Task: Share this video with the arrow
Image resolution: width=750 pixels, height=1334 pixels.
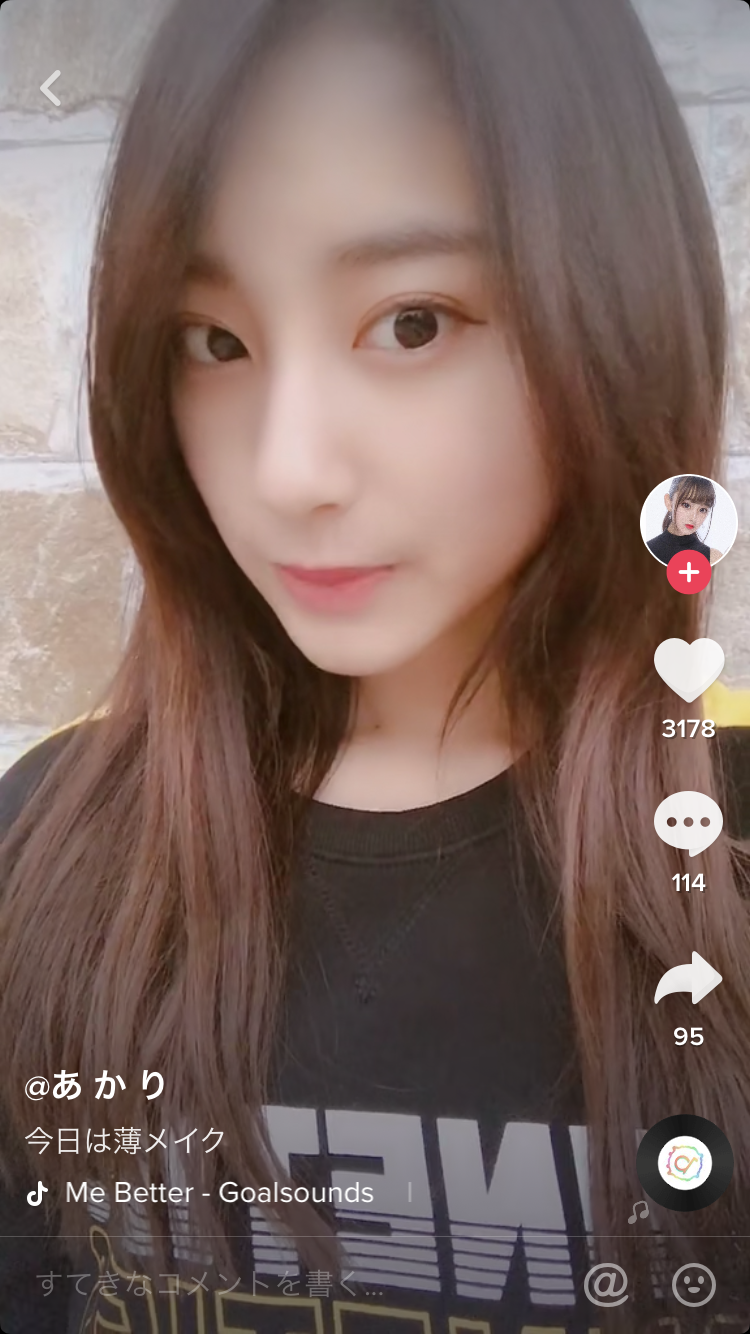Action: 688,978
